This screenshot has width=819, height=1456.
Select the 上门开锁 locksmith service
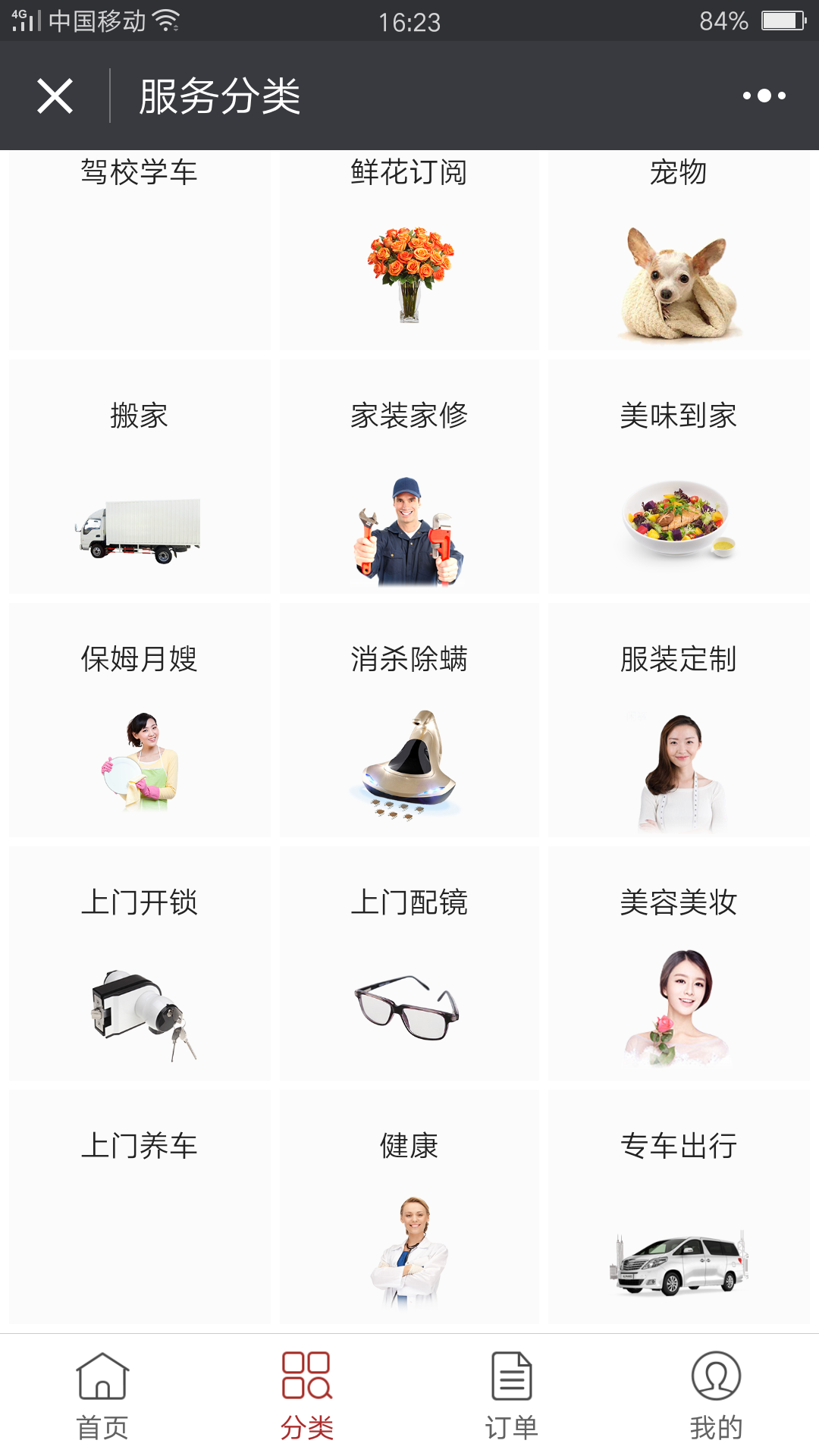point(140,964)
